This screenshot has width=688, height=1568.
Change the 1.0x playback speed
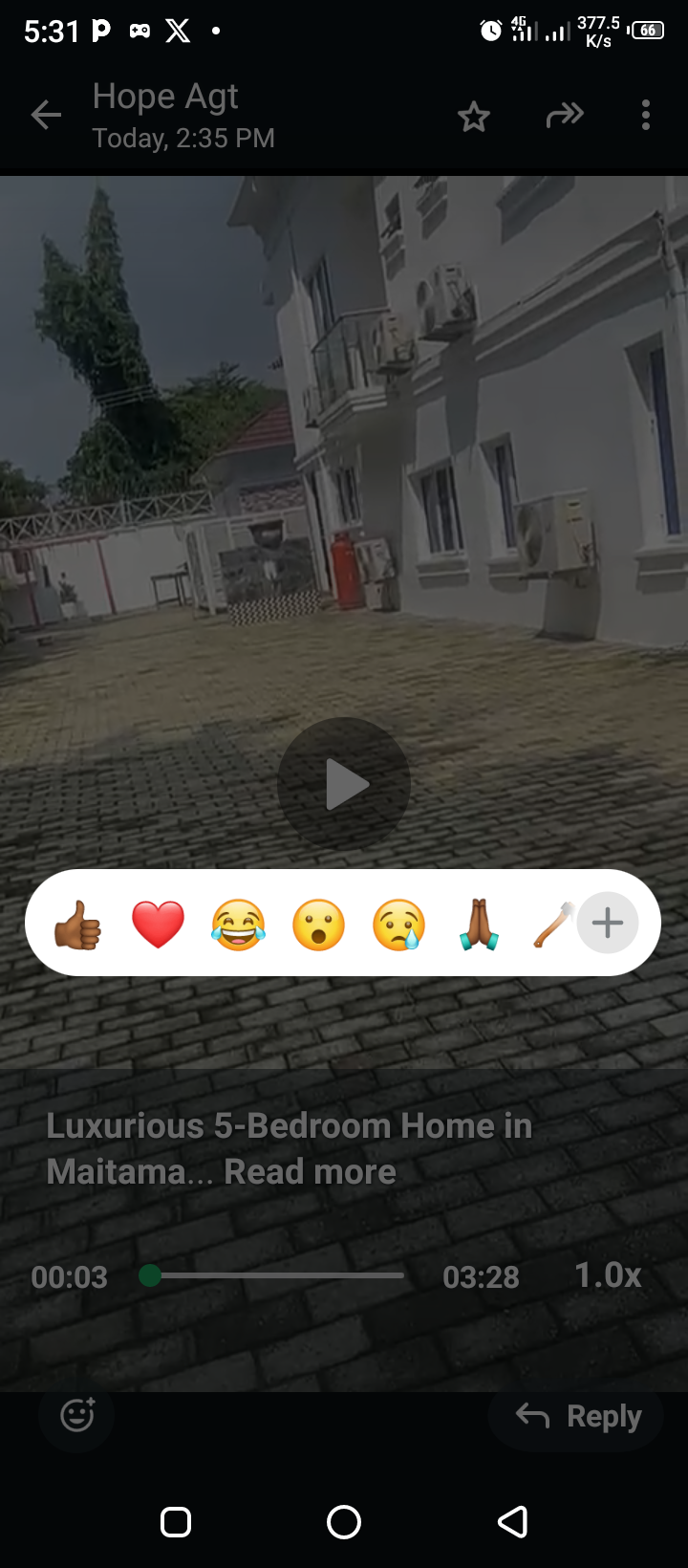click(x=607, y=1275)
